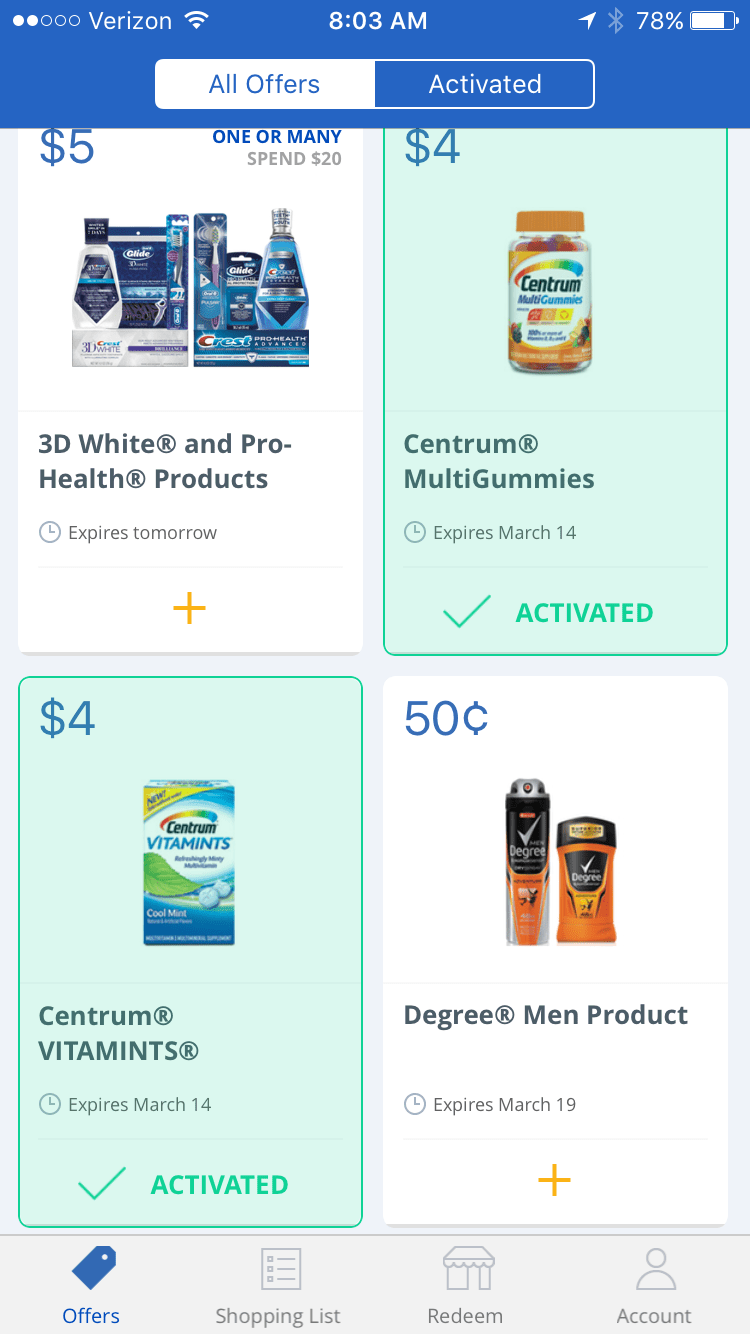Tap the Bluetooth icon in status bar

(617, 19)
